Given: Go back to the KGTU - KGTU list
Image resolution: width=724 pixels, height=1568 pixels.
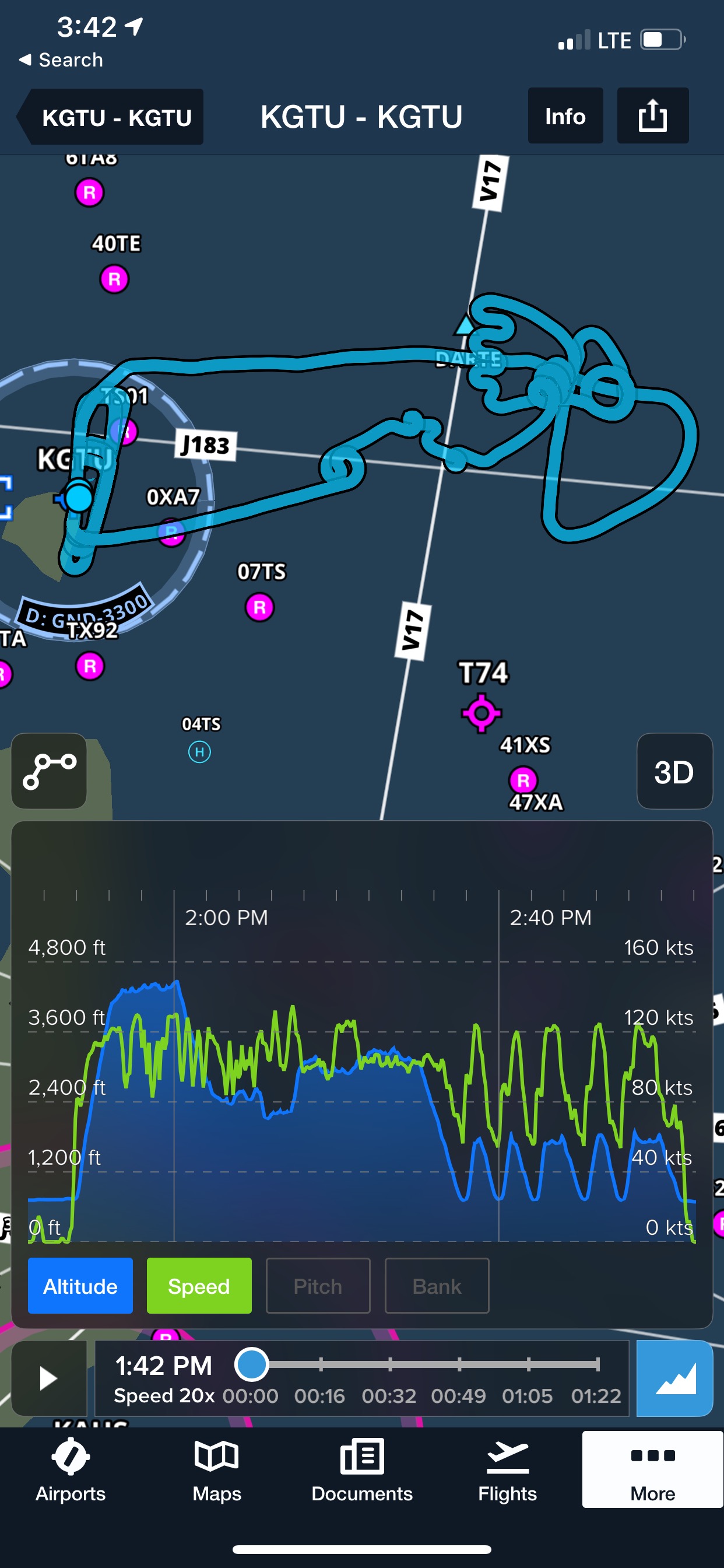Looking at the screenshot, I should [x=111, y=117].
